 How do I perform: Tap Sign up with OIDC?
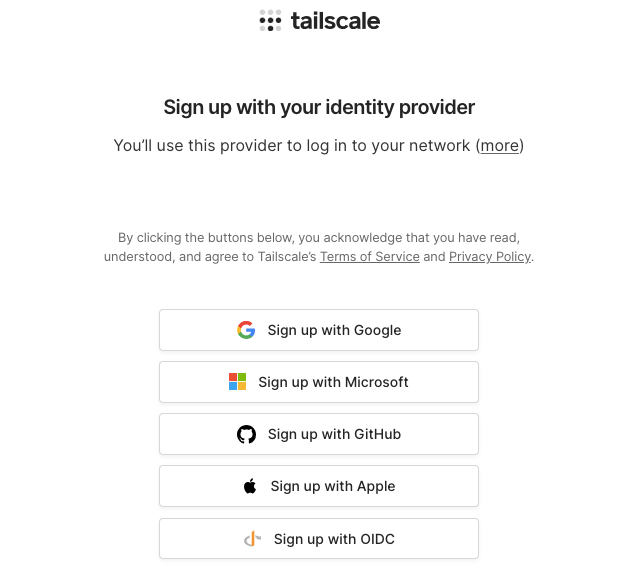318,539
